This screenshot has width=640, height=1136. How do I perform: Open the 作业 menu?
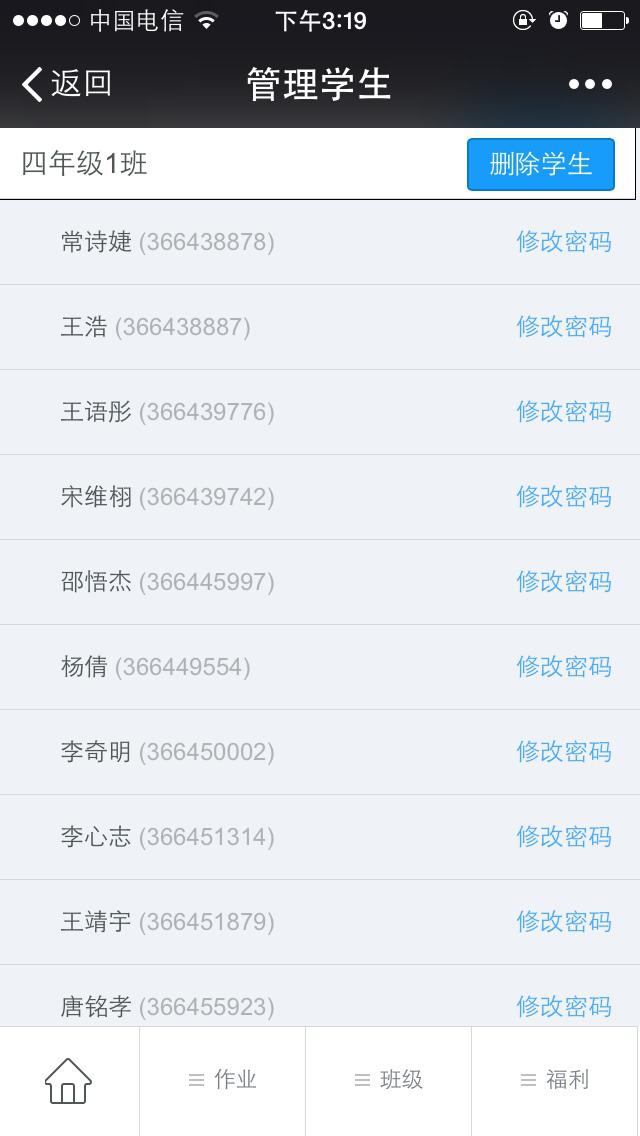tap(223, 1081)
